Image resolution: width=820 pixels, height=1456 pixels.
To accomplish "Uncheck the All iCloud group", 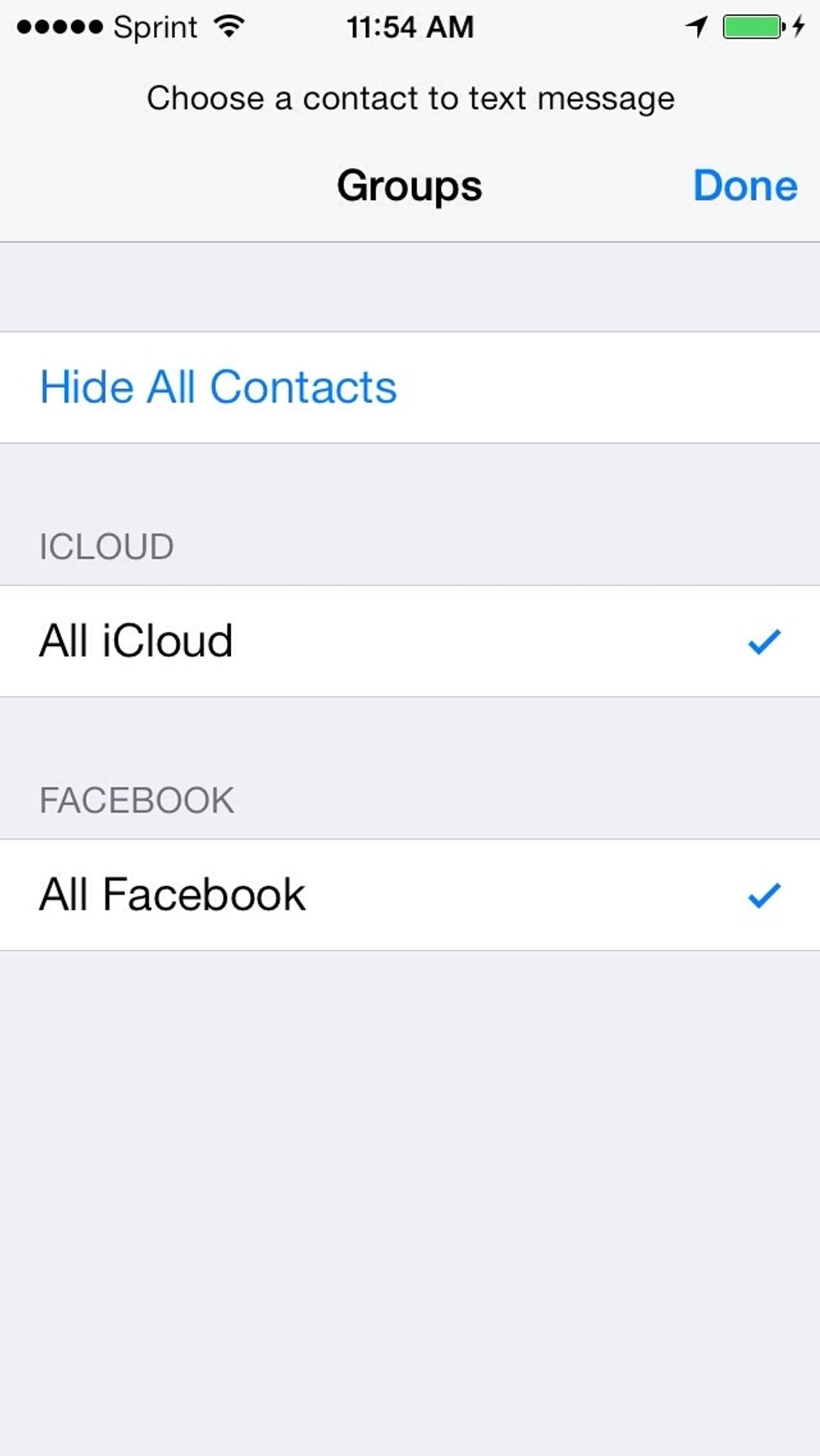I will (x=409, y=641).
